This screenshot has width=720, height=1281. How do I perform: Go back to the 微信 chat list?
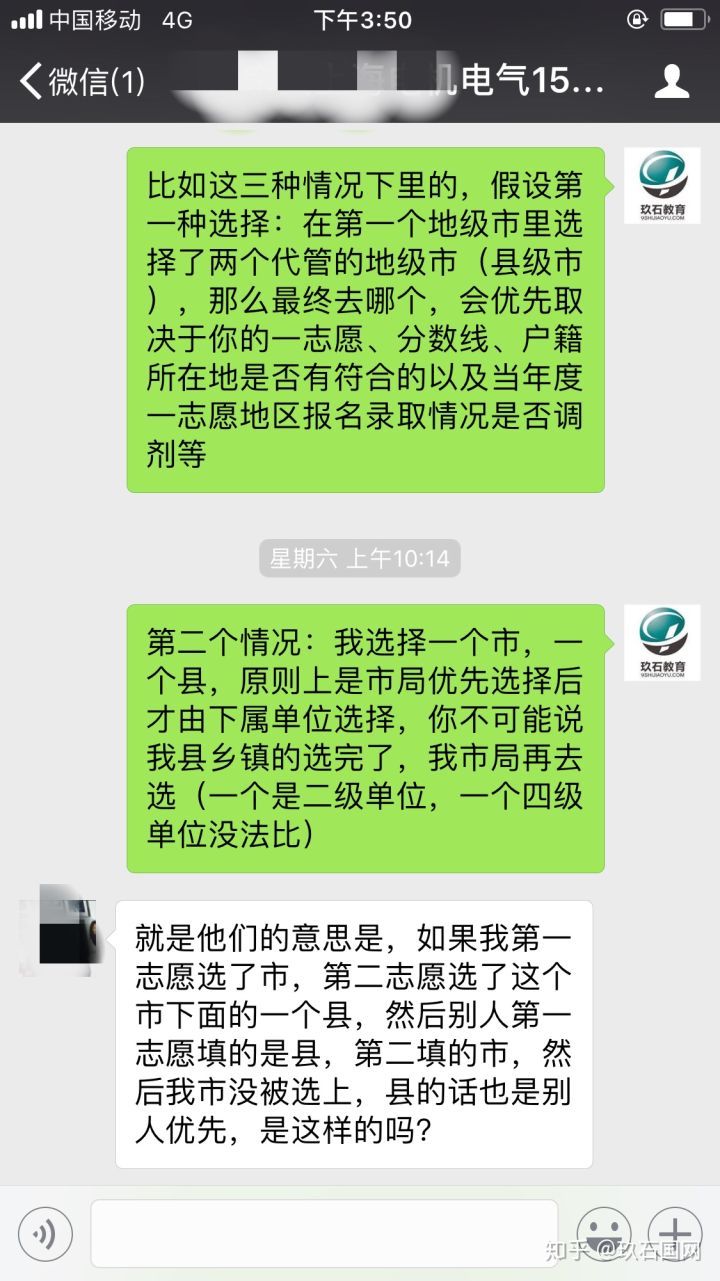click(x=82, y=81)
